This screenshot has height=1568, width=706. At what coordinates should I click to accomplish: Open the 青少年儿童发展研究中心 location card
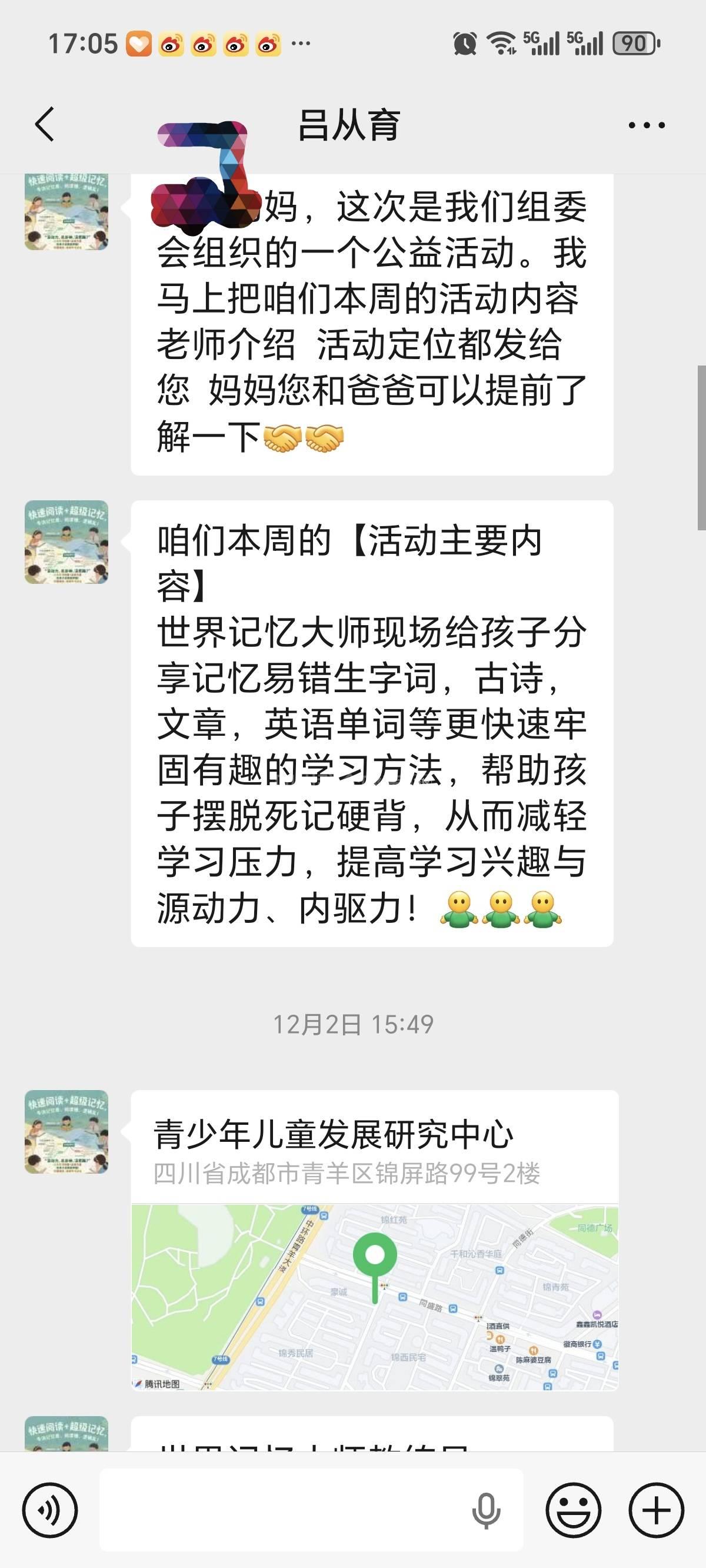pos(374,1242)
